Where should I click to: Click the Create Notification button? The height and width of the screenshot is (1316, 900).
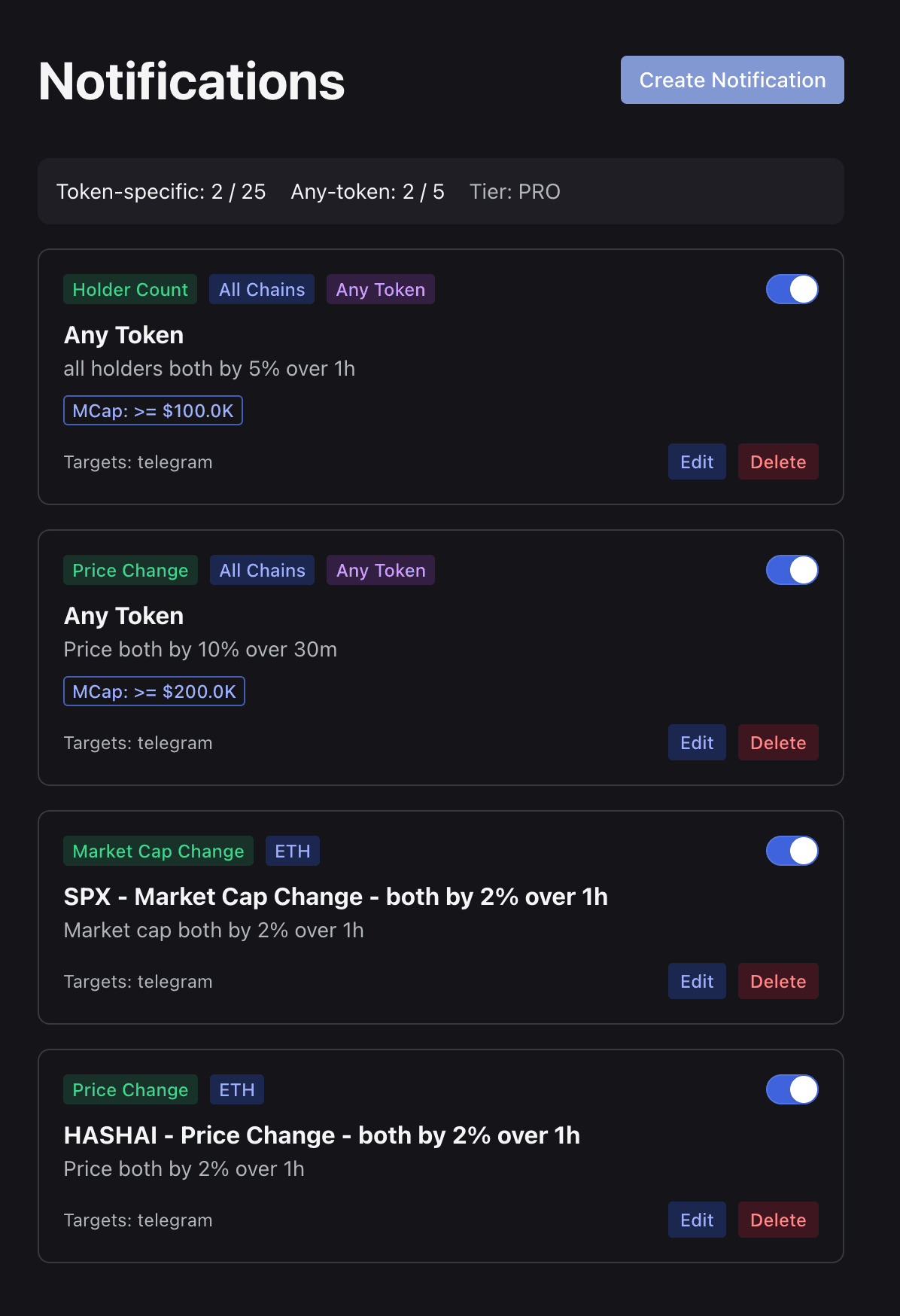point(731,79)
